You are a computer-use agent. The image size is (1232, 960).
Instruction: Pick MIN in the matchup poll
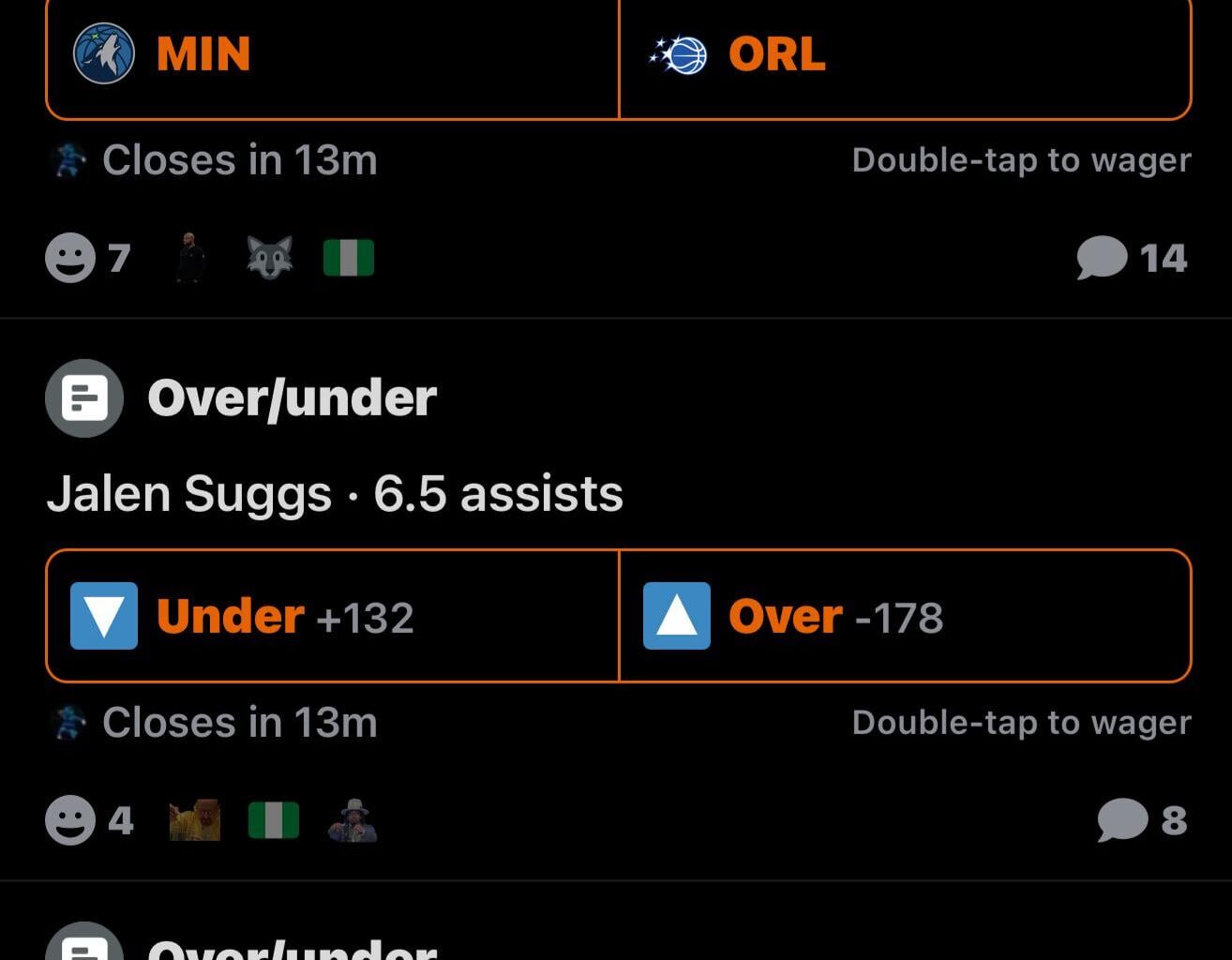[x=332, y=56]
